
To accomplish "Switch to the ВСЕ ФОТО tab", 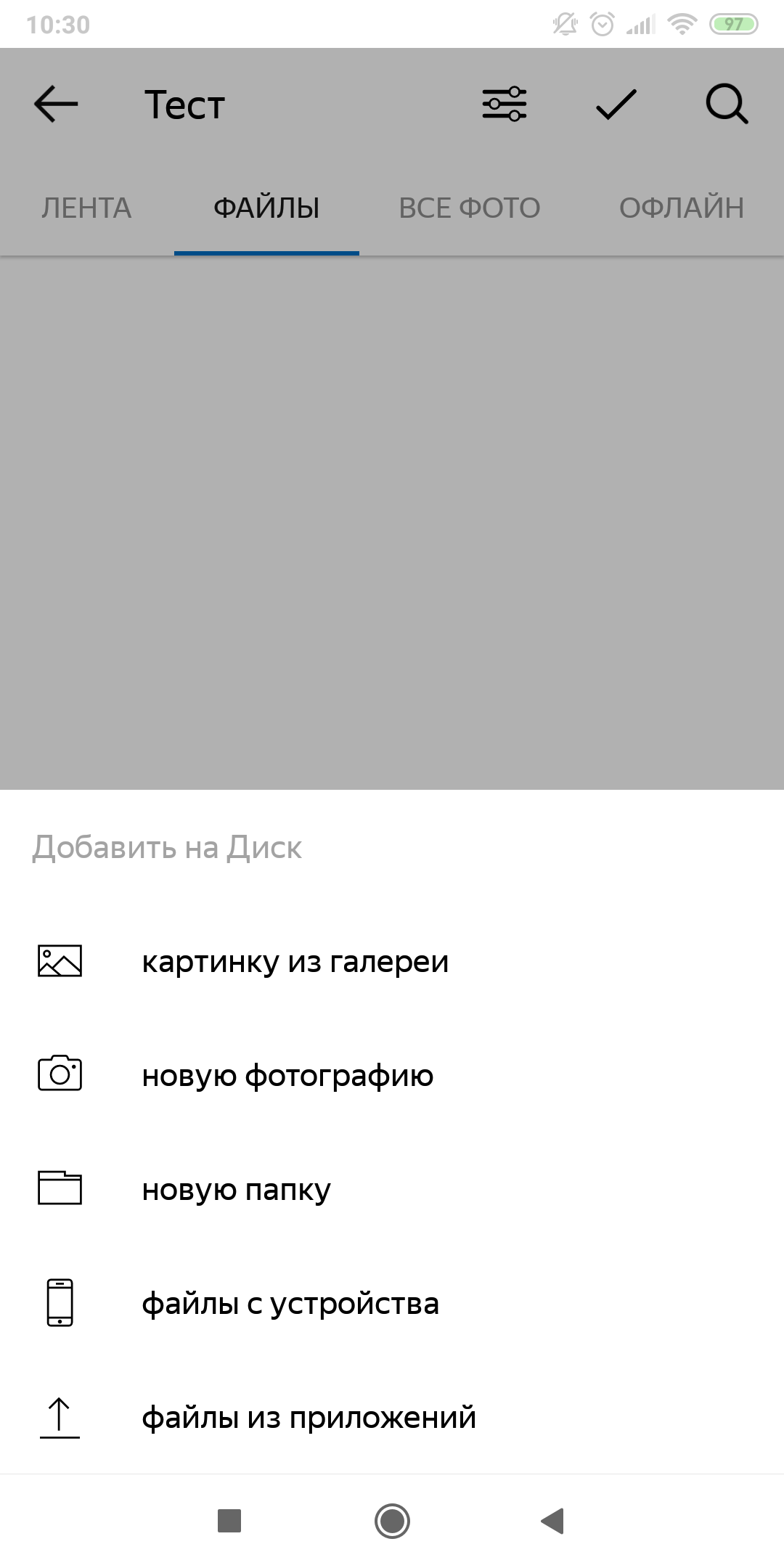I will coord(470,208).
